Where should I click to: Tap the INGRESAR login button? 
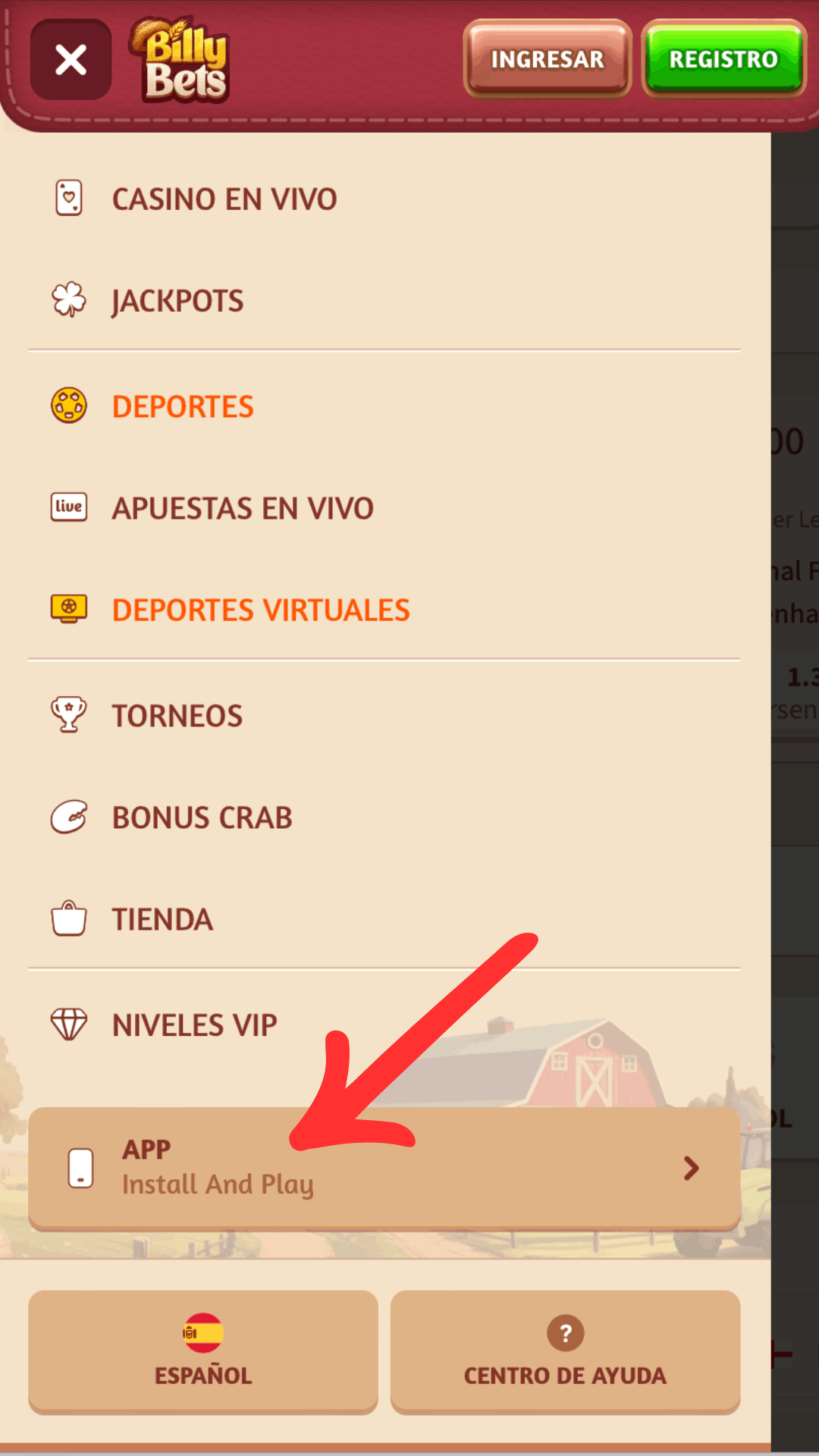coord(547,59)
